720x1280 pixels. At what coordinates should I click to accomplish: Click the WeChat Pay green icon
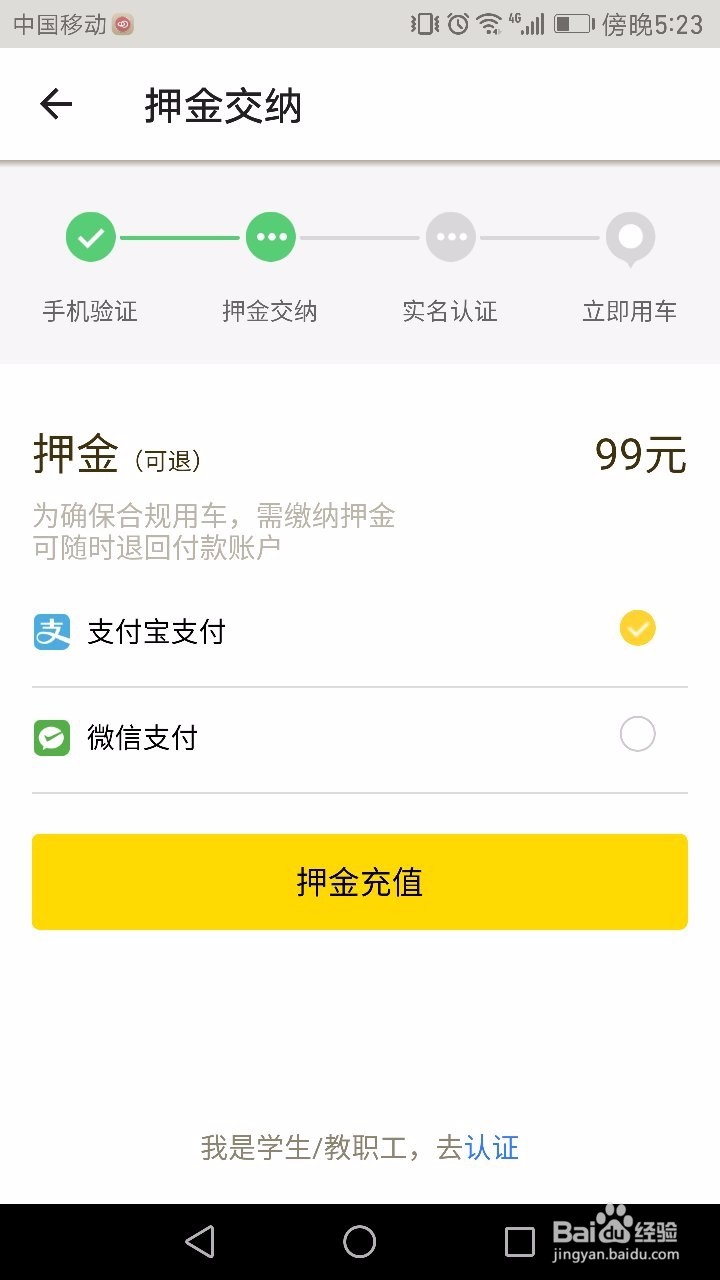(x=52, y=737)
